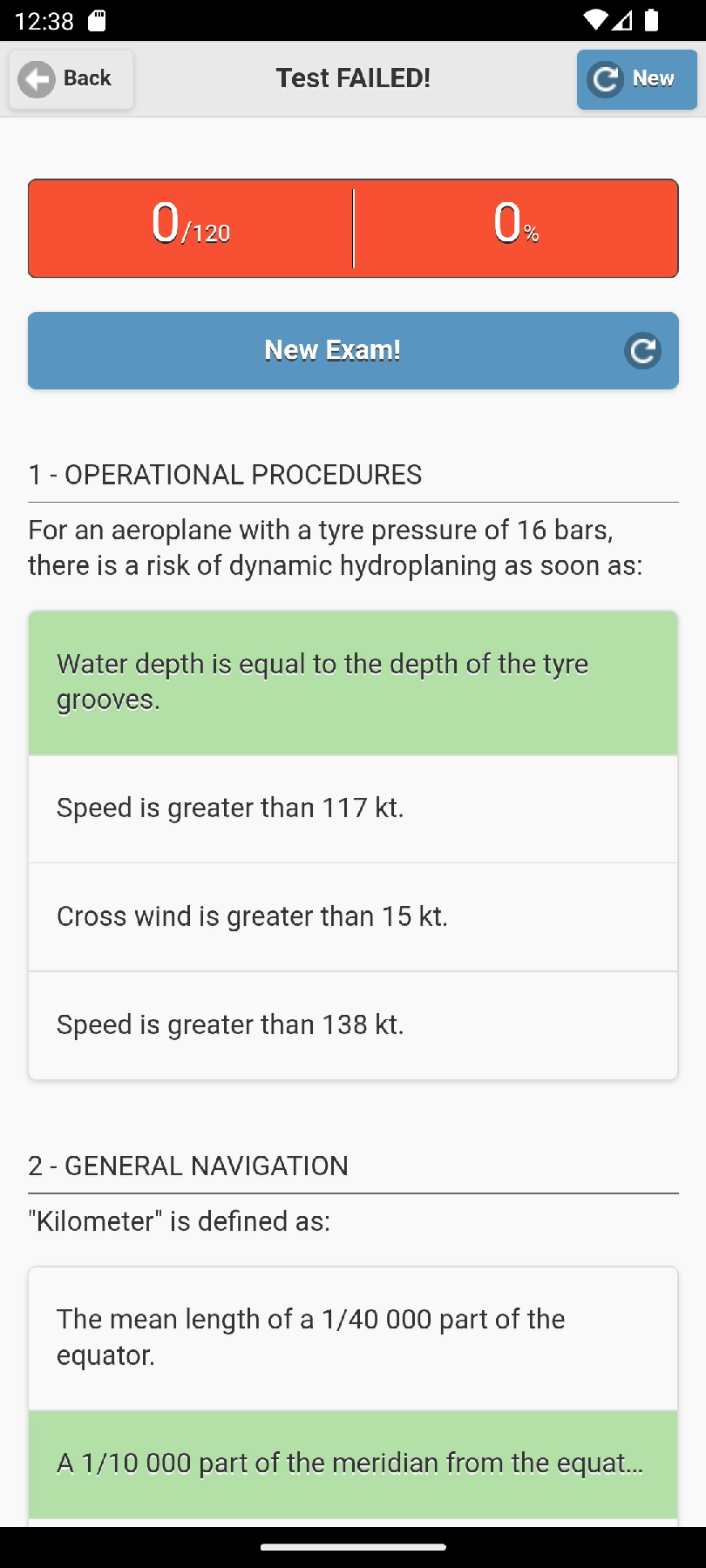This screenshot has height=1568, width=706.
Task: Go back using the Back button
Action: click(x=71, y=79)
